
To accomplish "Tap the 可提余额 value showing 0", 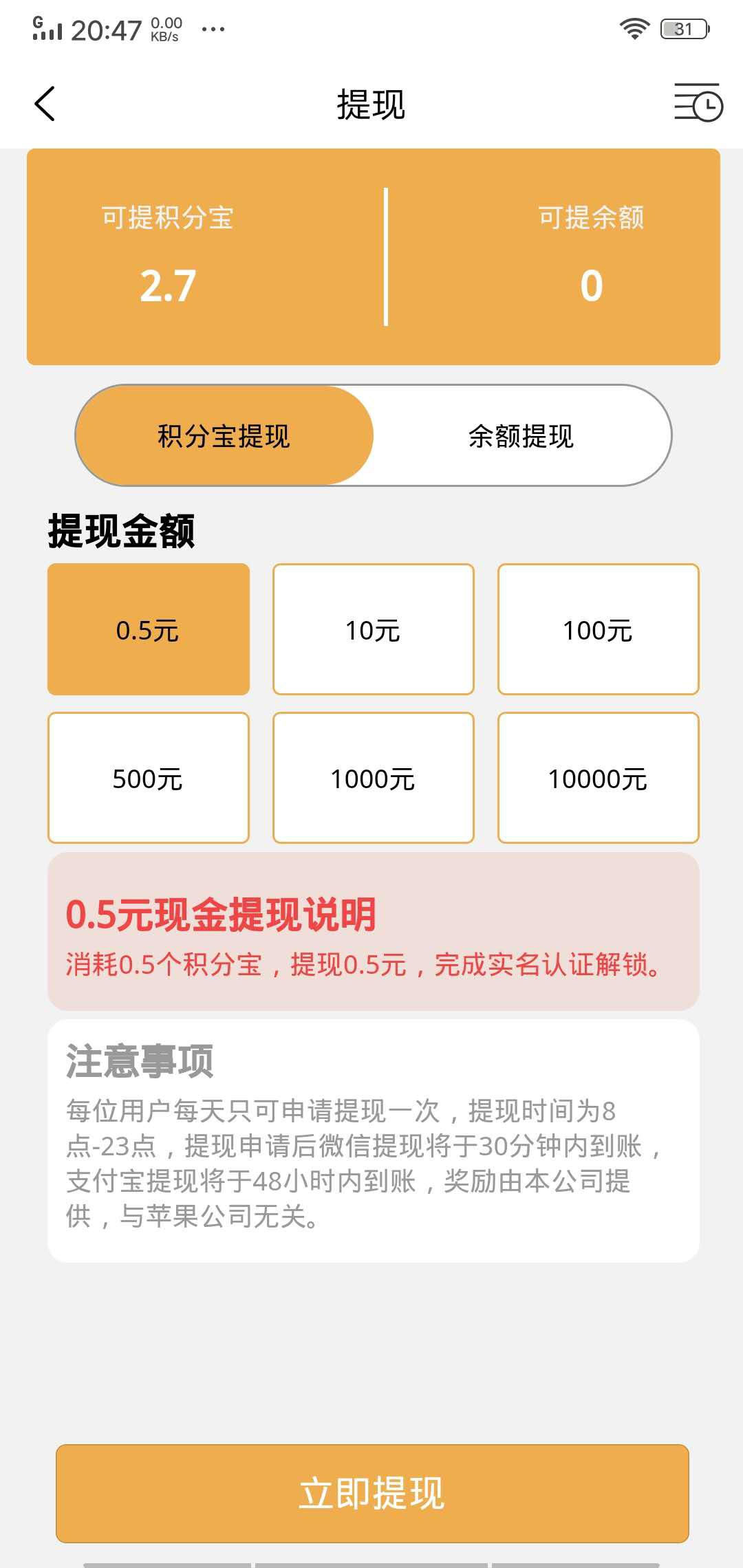I will (593, 282).
